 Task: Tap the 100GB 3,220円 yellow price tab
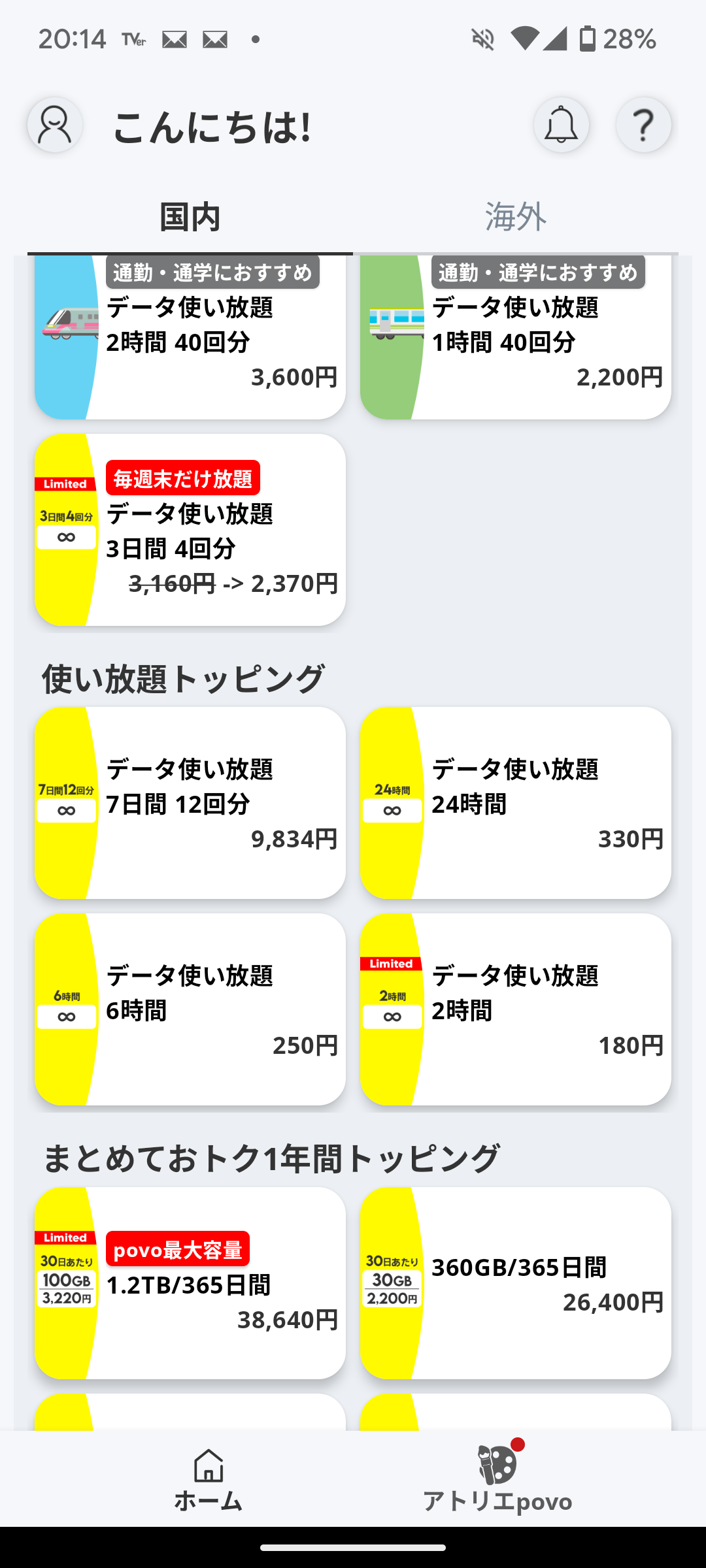(x=65, y=1282)
